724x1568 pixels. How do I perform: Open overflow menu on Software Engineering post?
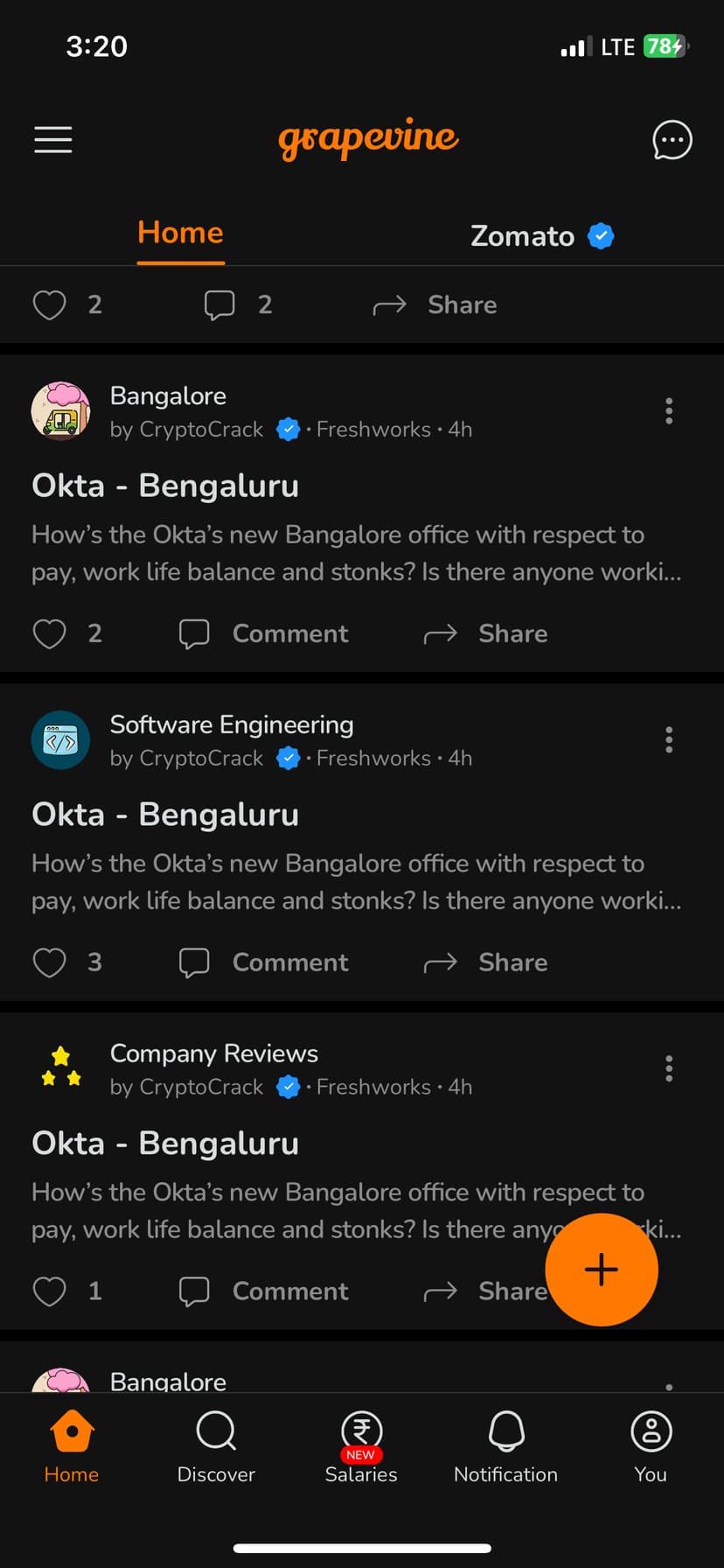tap(669, 740)
